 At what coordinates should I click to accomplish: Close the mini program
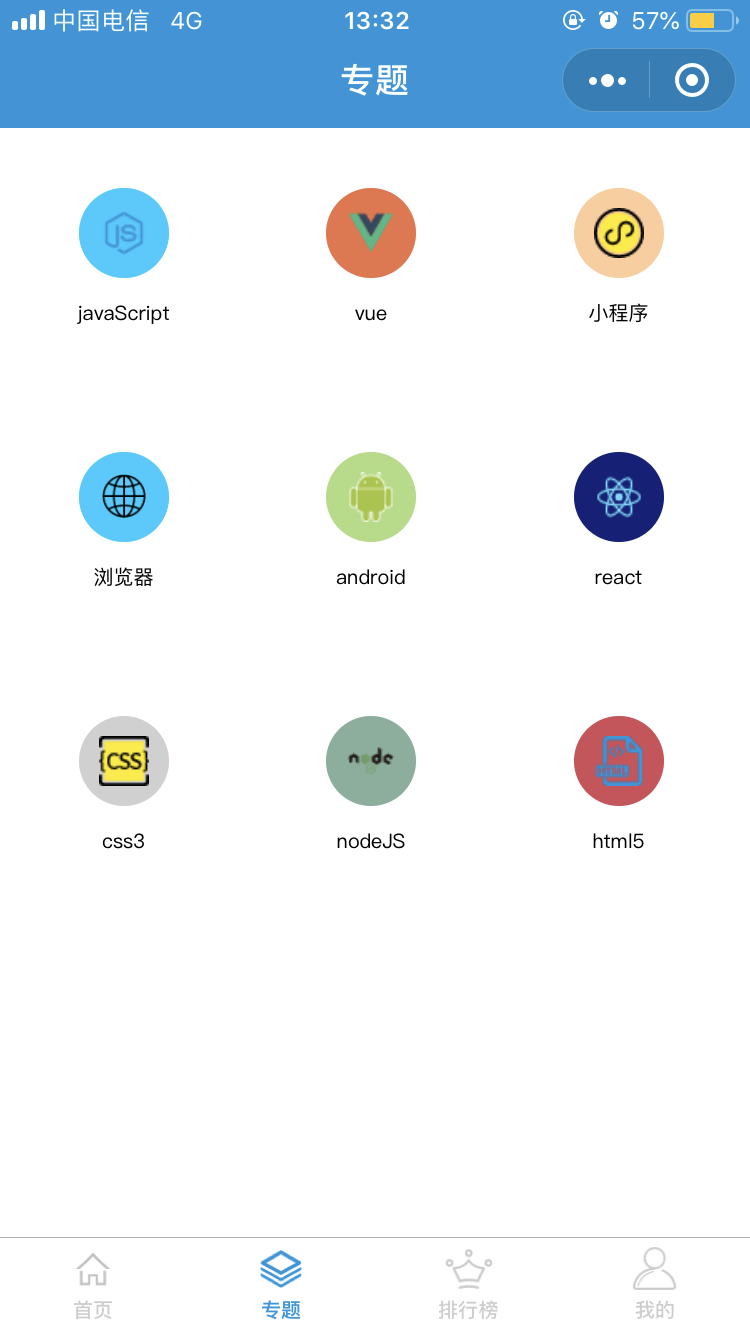(x=692, y=80)
